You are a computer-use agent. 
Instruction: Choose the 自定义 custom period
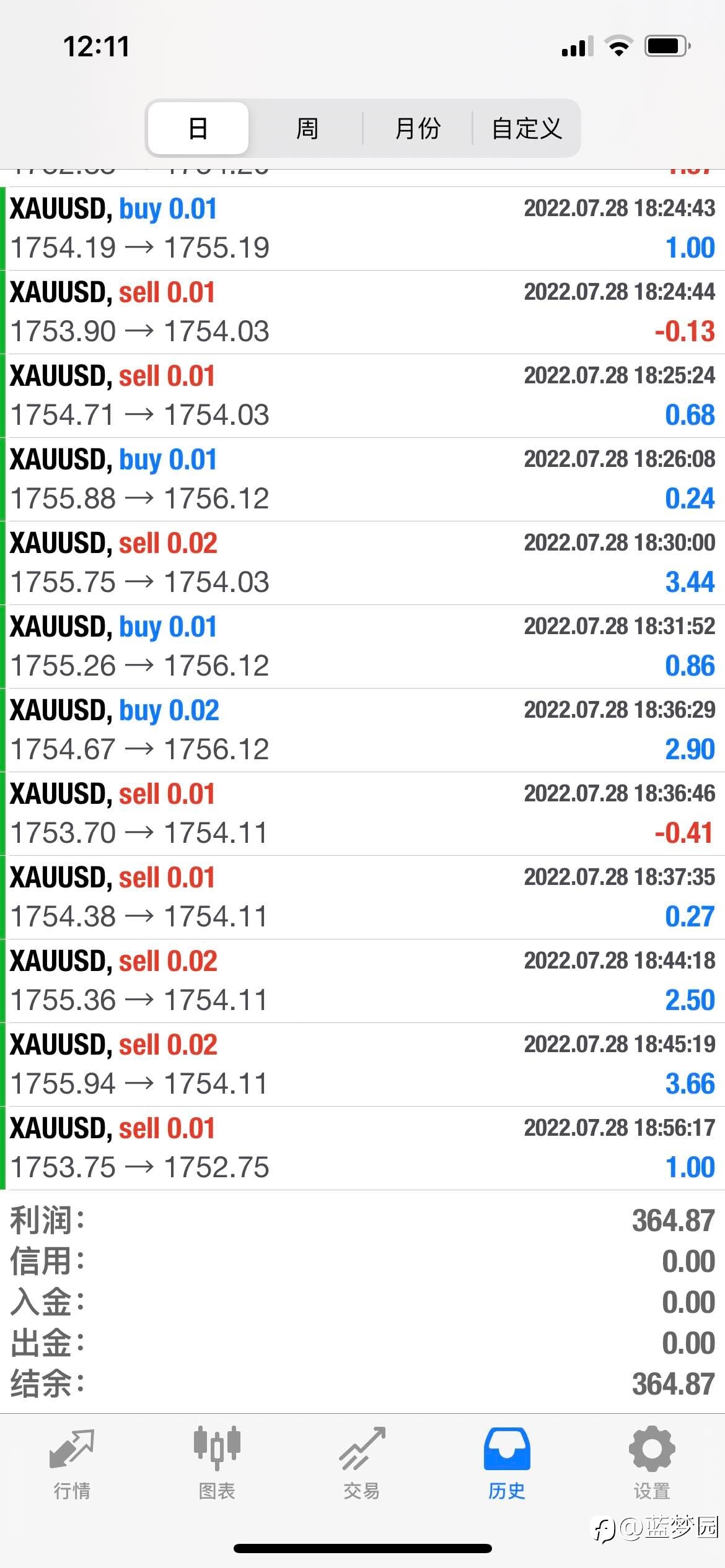pos(526,128)
